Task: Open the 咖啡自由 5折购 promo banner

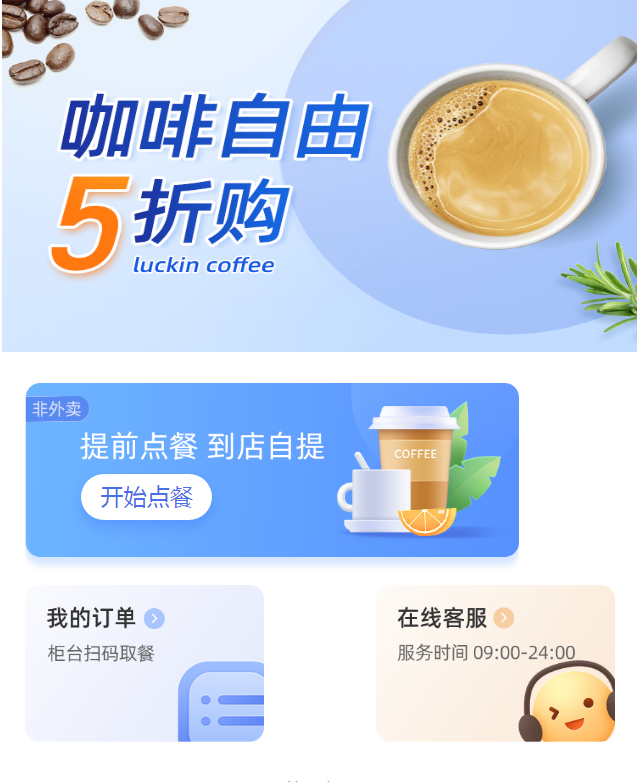Action: coord(318,175)
